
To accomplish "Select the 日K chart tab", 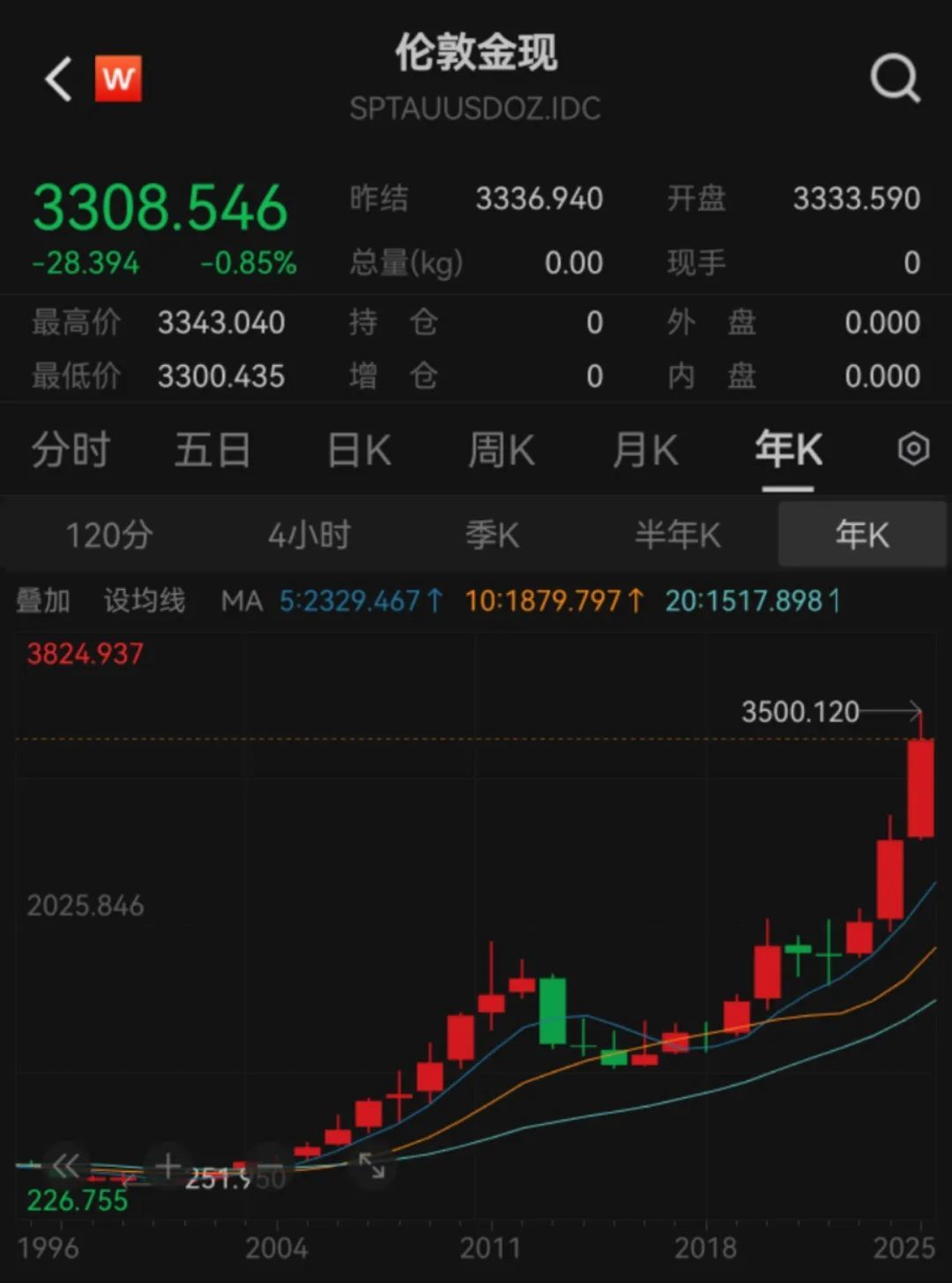I will 359,450.
